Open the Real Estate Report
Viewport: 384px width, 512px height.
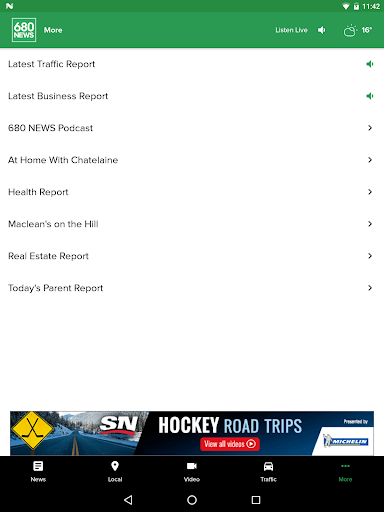[192, 256]
